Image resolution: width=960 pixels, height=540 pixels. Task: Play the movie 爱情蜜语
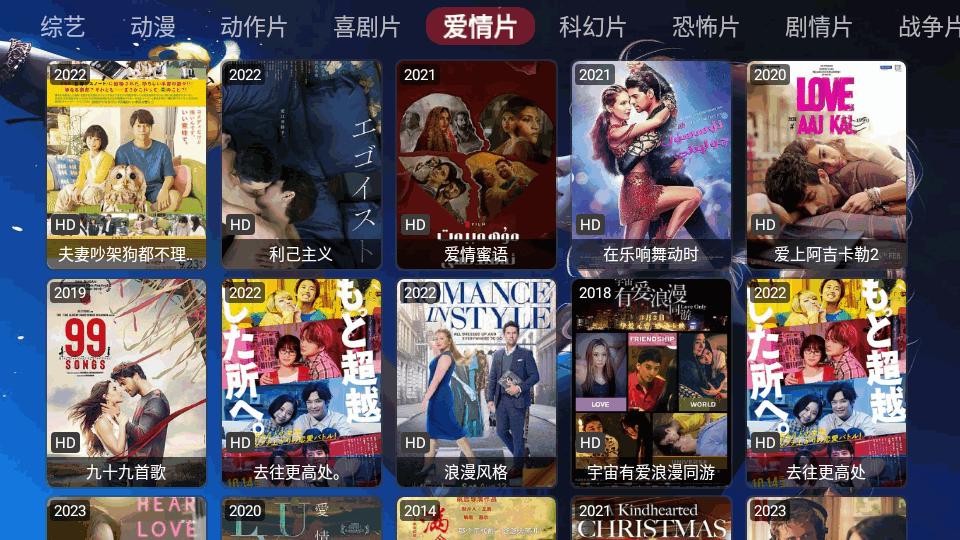(476, 165)
